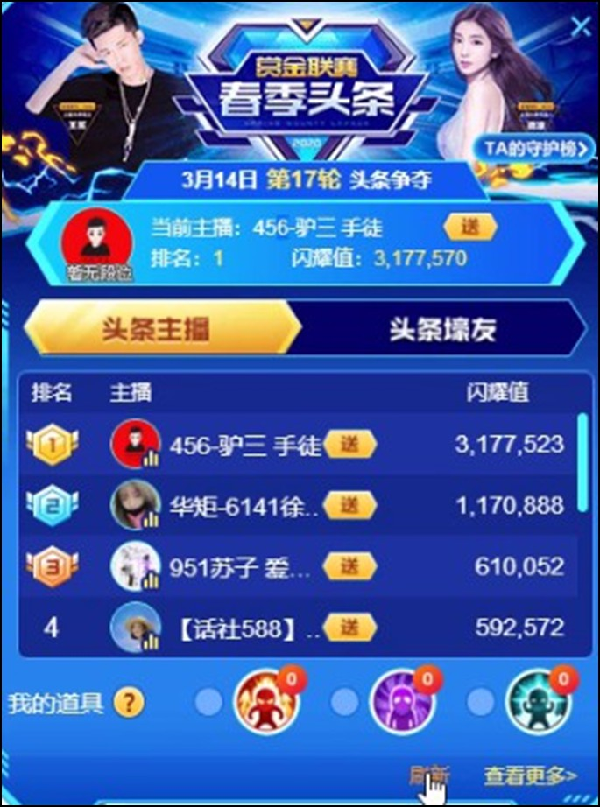Open 我的道具 help question mark
The height and width of the screenshot is (807, 600).
[x=127, y=703]
